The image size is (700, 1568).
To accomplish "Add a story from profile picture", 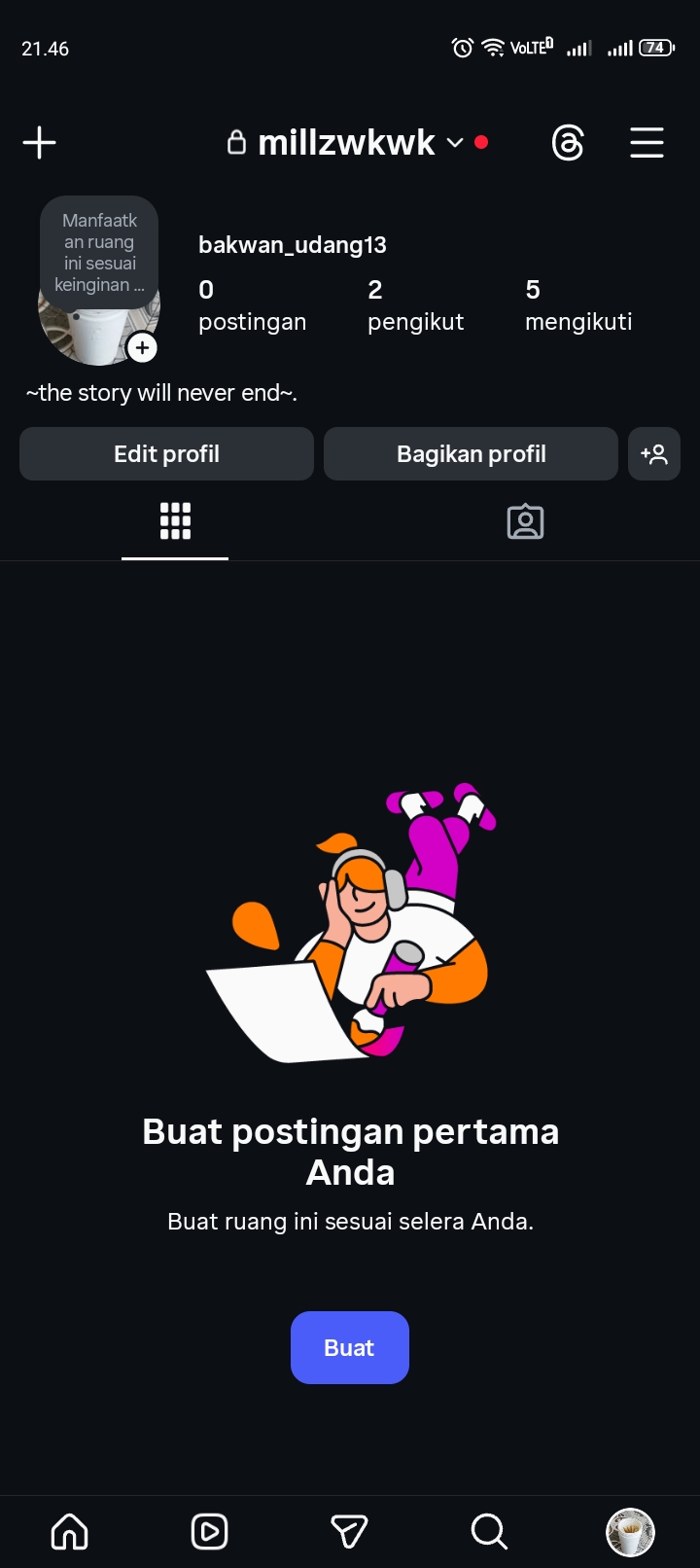I will pyautogui.click(x=142, y=347).
